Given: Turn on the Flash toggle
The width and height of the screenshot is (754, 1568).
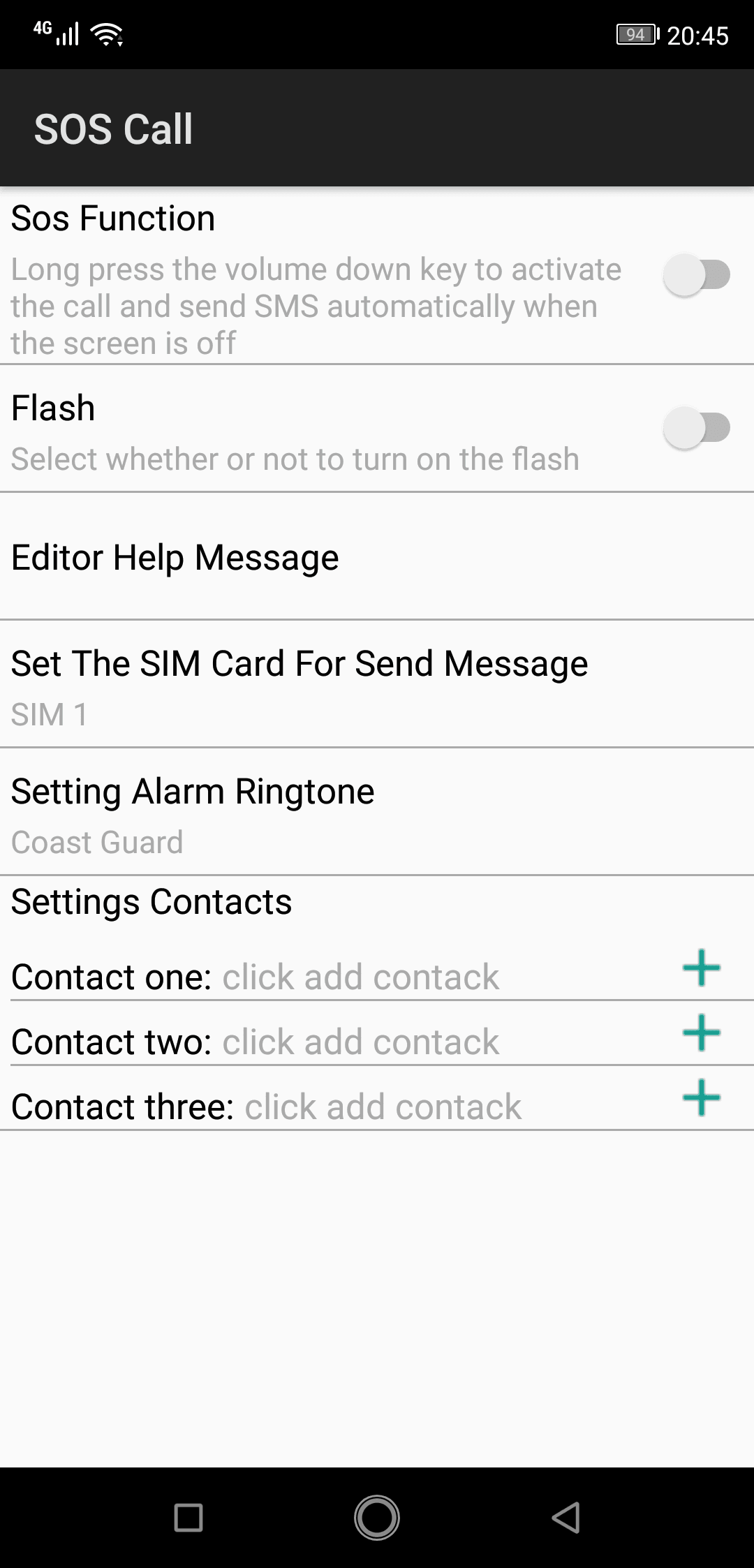Looking at the screenshot, I should click(696, 427).
